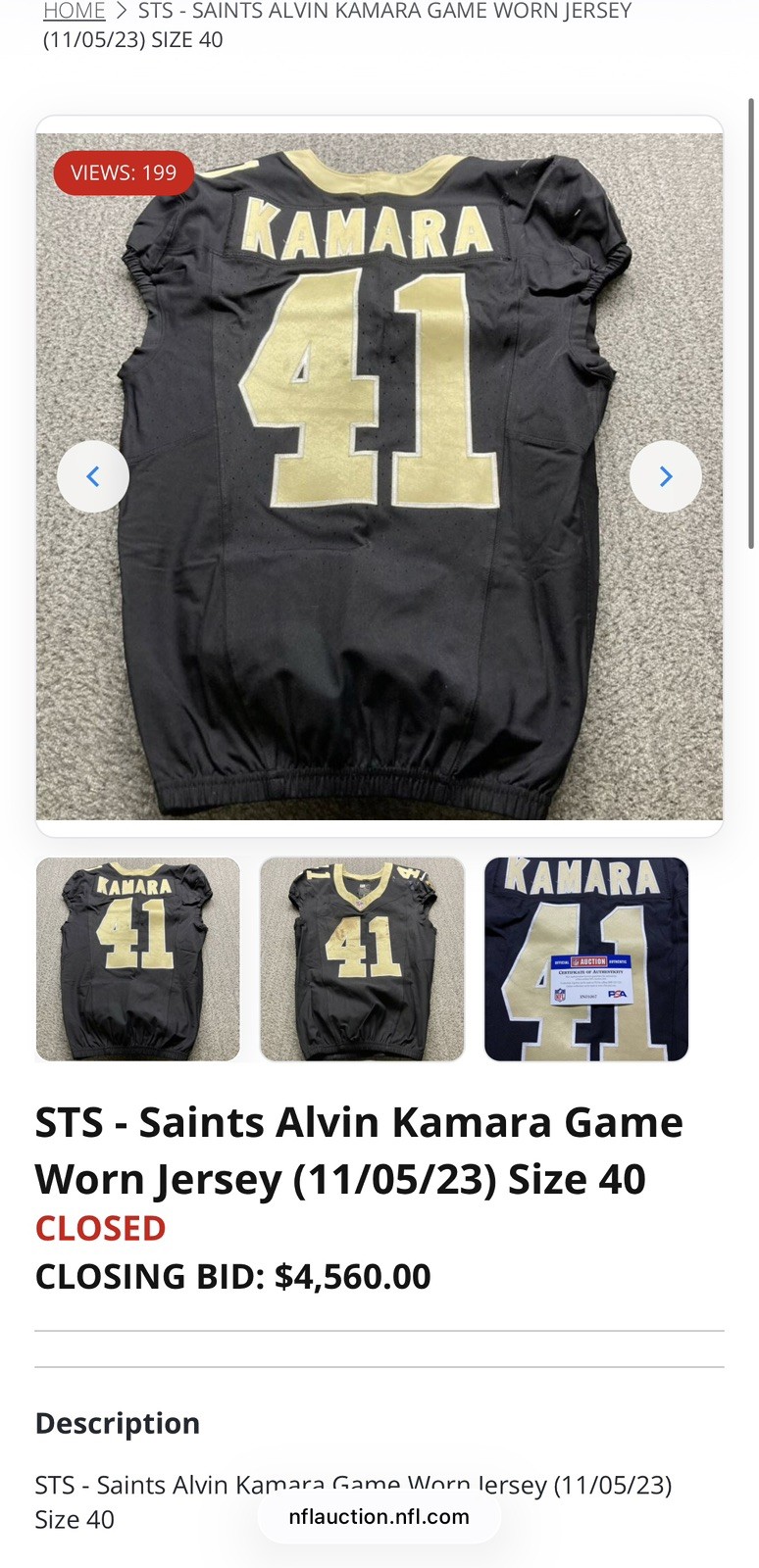Select the jersey front thumbnail
The width and height of the screenshot is (759, 1568).
[x=362, y=959]
